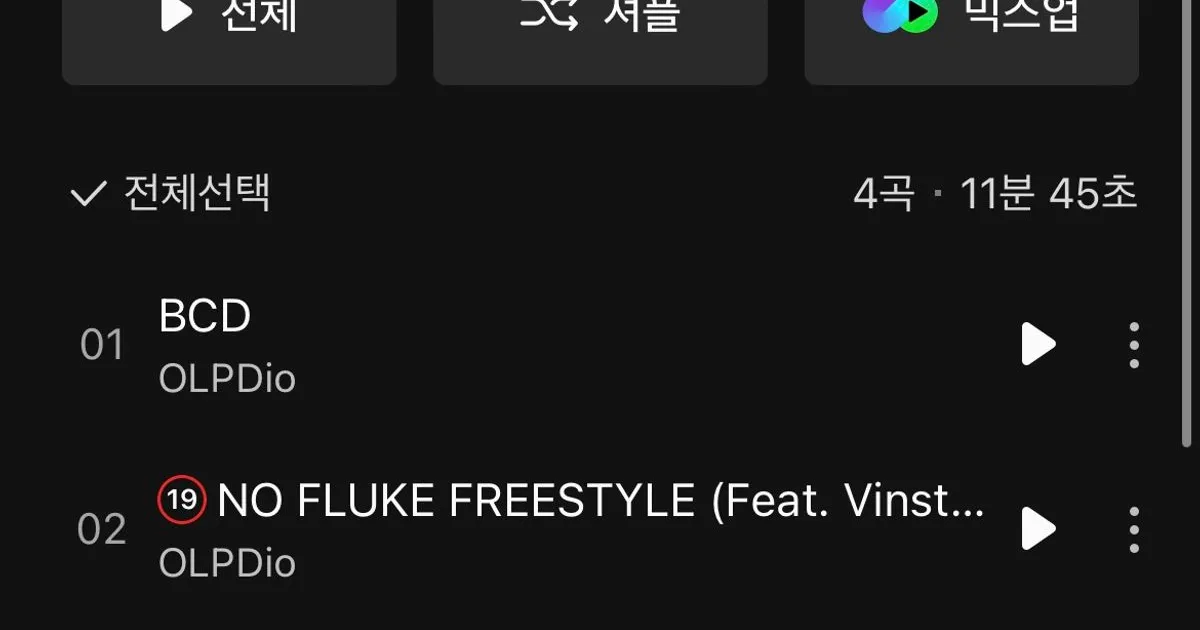Start shuffle playback with 셔플 button

pyautogui.click(x=600, y=30)
